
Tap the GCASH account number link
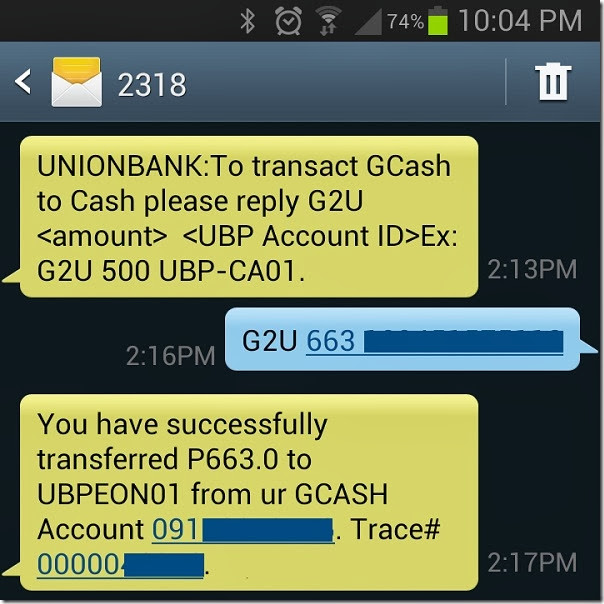pyautogui.click(x=241, y=529)
